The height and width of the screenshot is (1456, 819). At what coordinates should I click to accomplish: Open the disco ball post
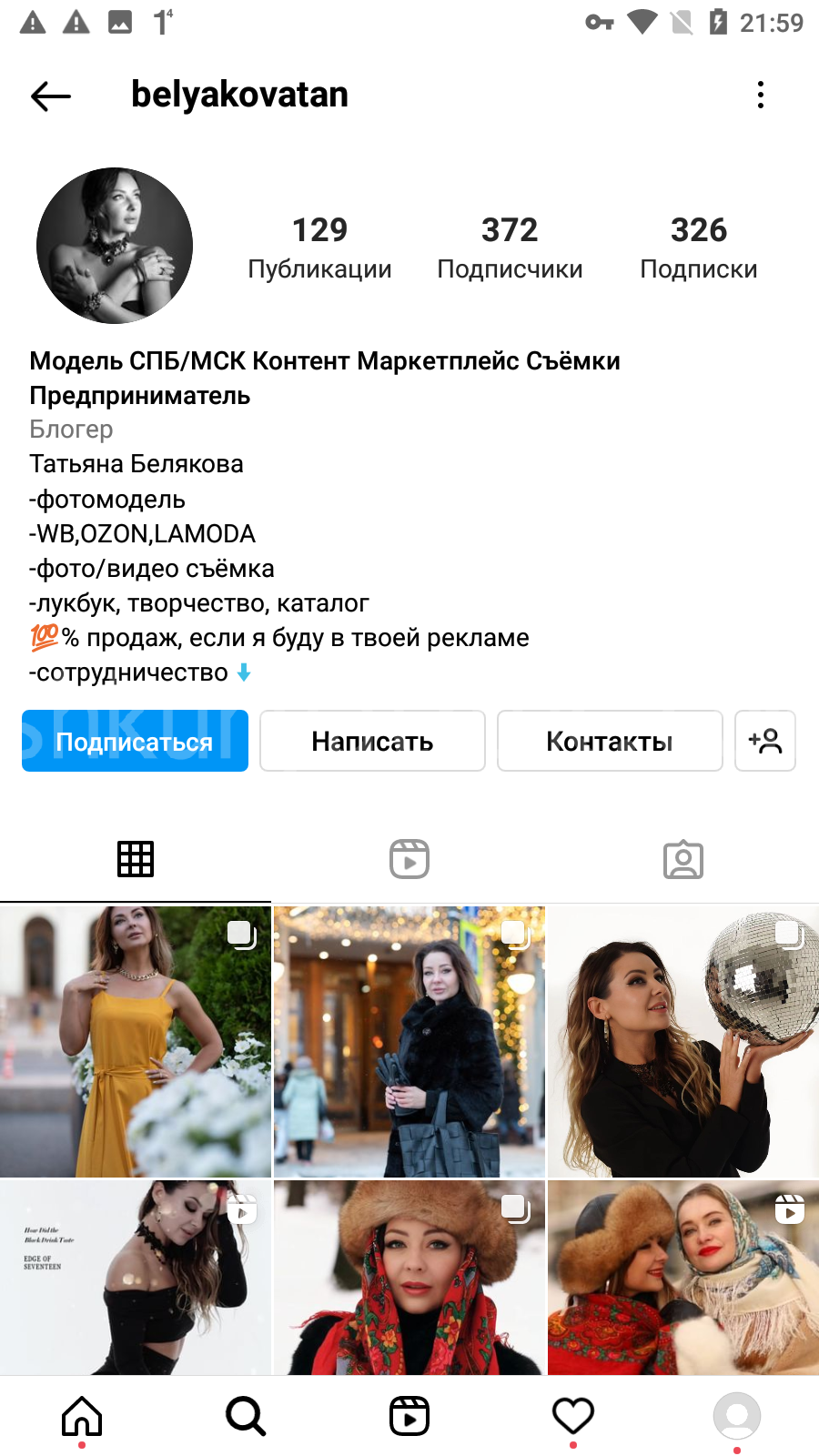[683, 1041]
